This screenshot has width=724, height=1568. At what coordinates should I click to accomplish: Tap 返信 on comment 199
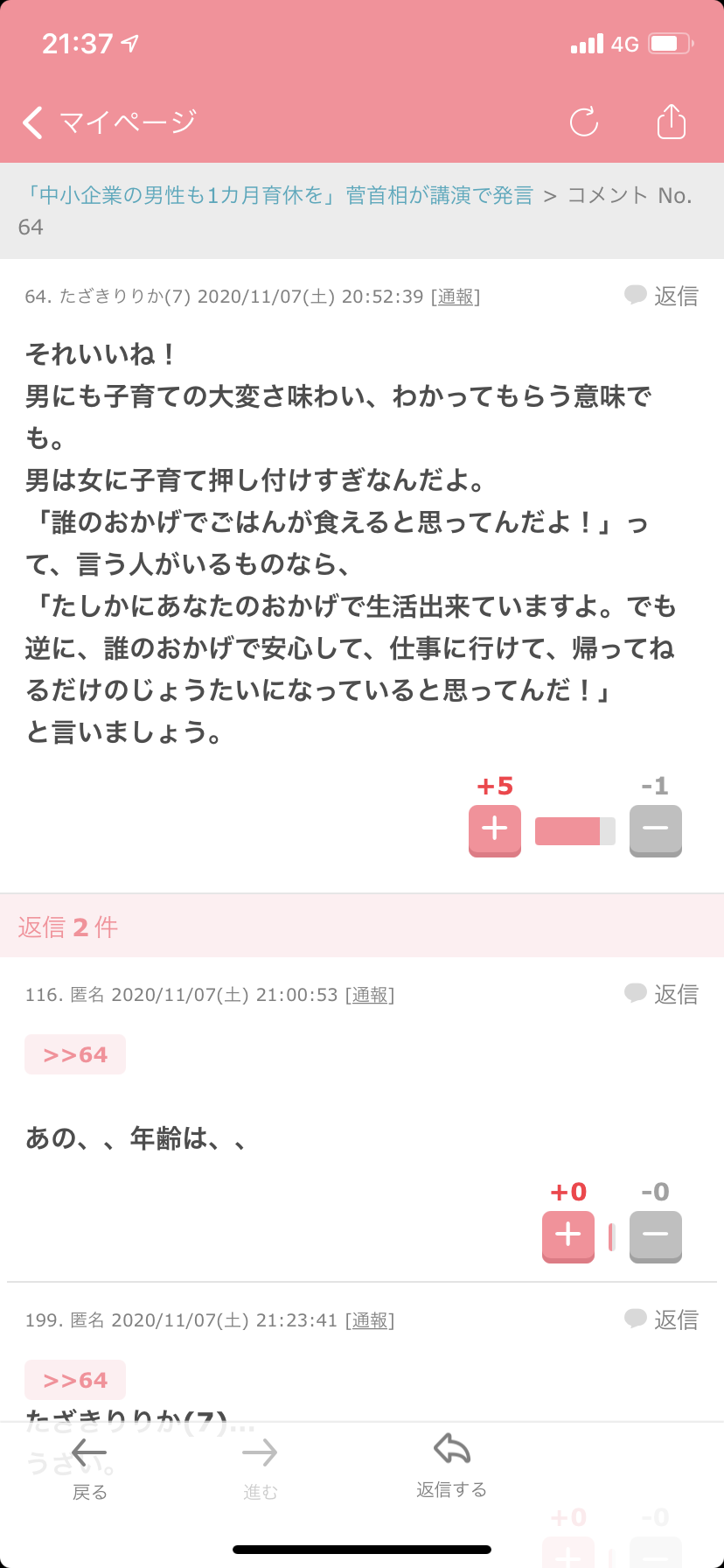point(662,1319)
